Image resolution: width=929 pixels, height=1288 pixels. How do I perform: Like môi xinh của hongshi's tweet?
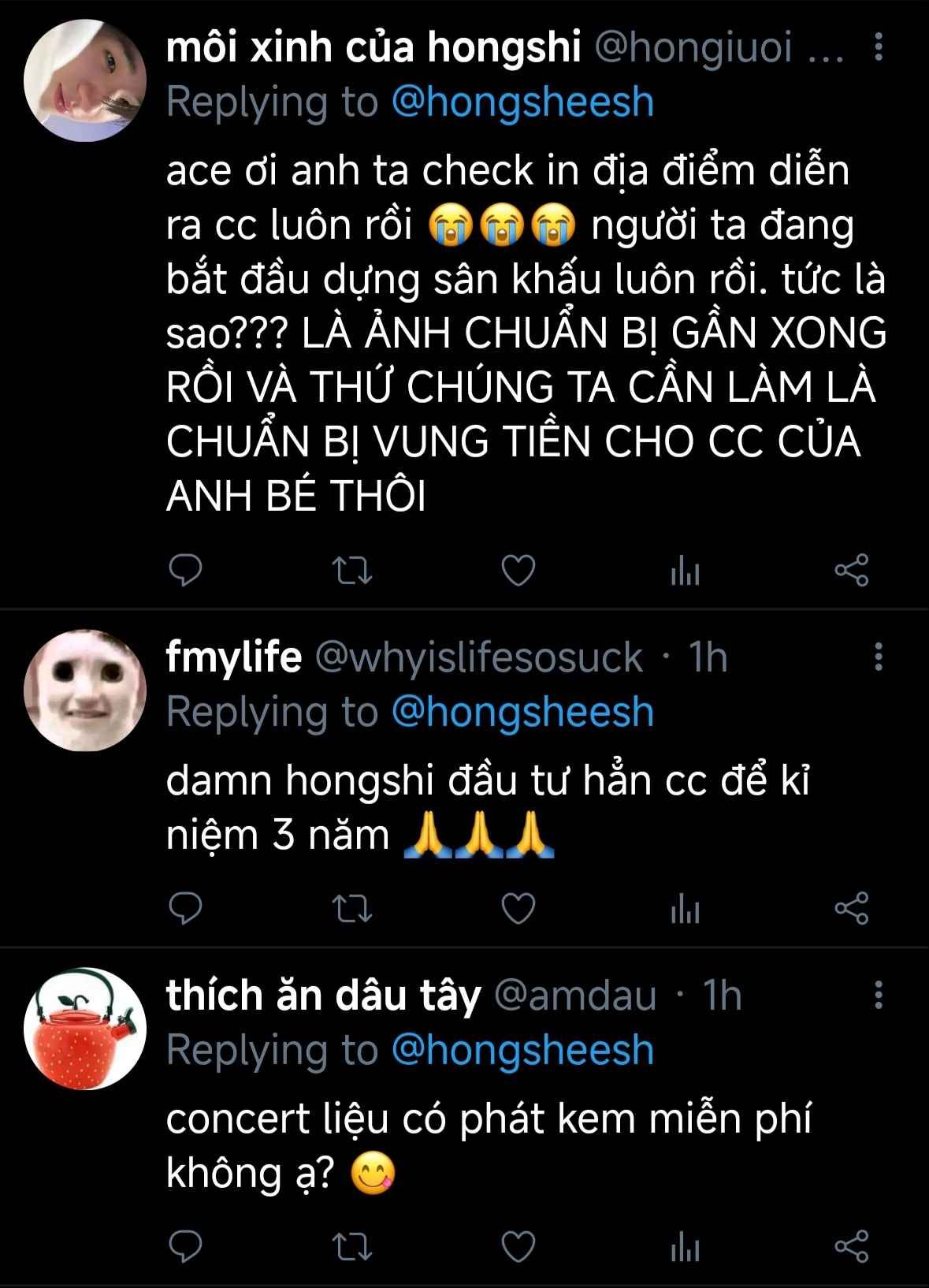click(x=518, y=570)
